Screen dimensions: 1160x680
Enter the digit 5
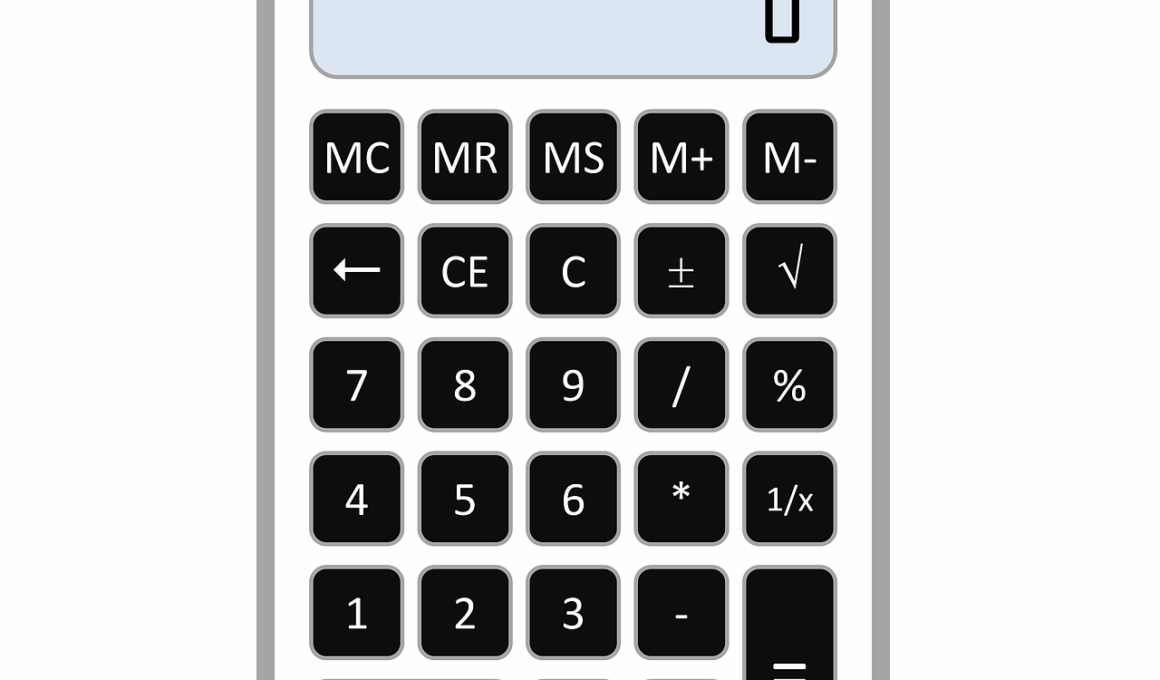465,499
